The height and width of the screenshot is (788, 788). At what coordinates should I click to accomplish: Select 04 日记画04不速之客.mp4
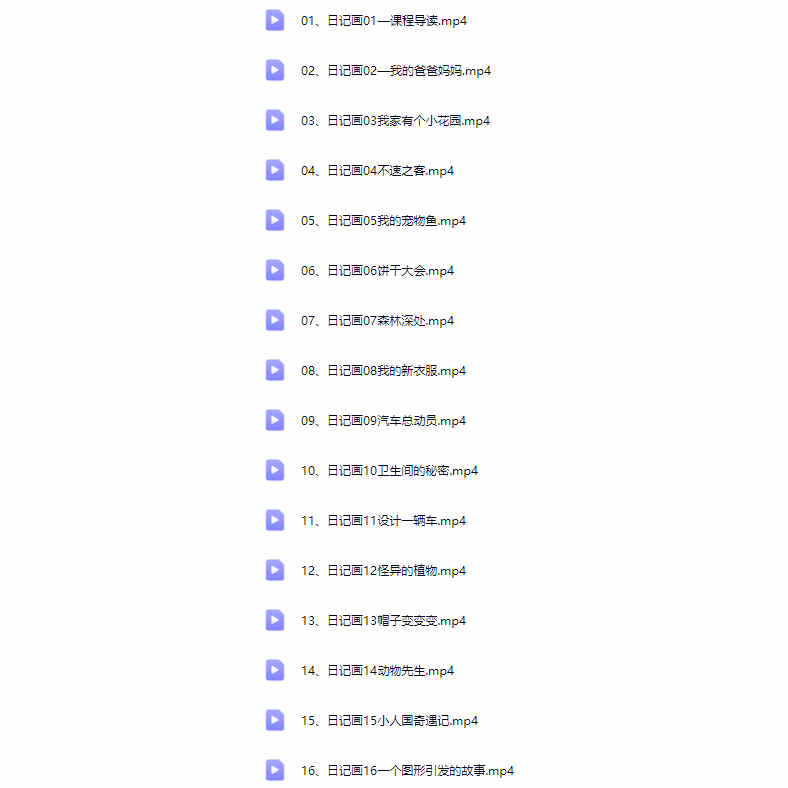tap(377, 171)
